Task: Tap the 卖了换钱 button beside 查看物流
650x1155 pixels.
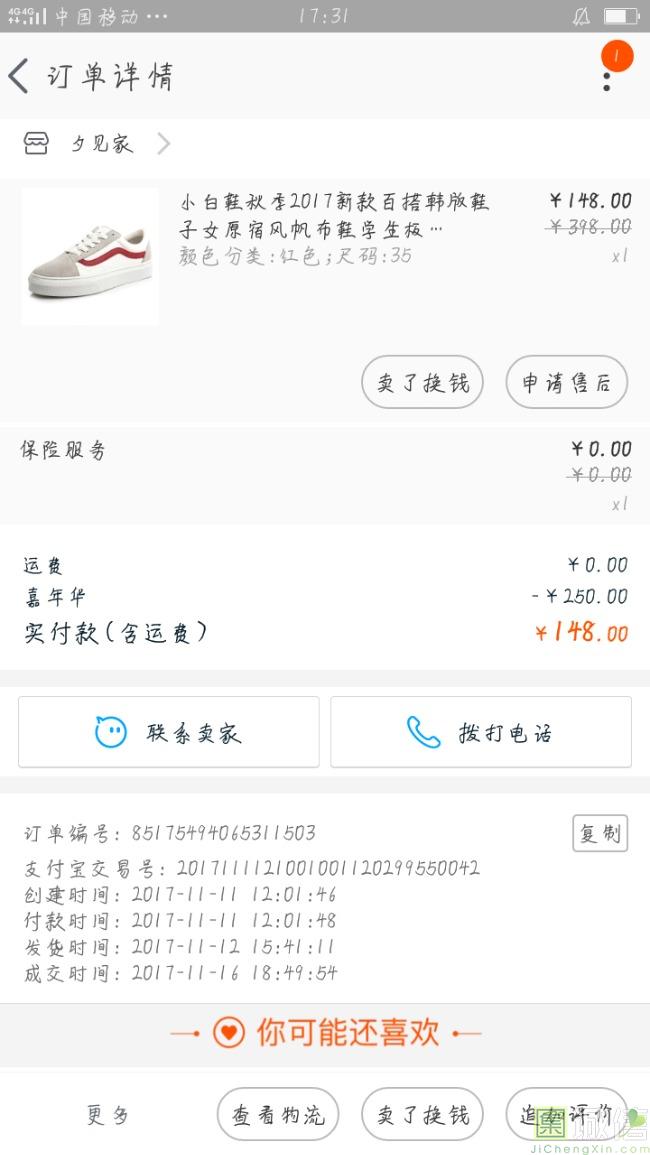Action: 422,1115
